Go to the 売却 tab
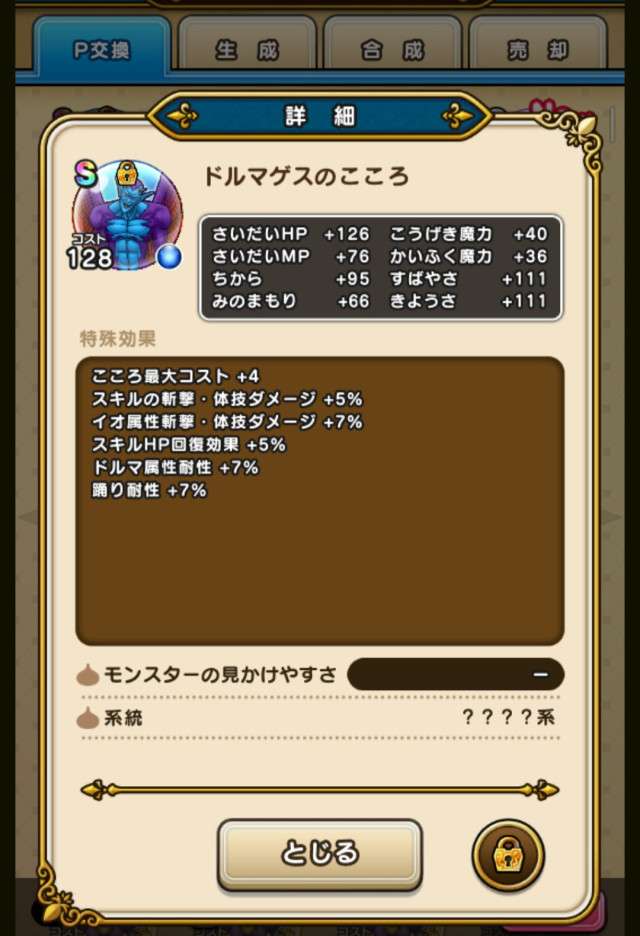This screenshot has width=640, height=936. pyautogui.click(x=537, y=50)
